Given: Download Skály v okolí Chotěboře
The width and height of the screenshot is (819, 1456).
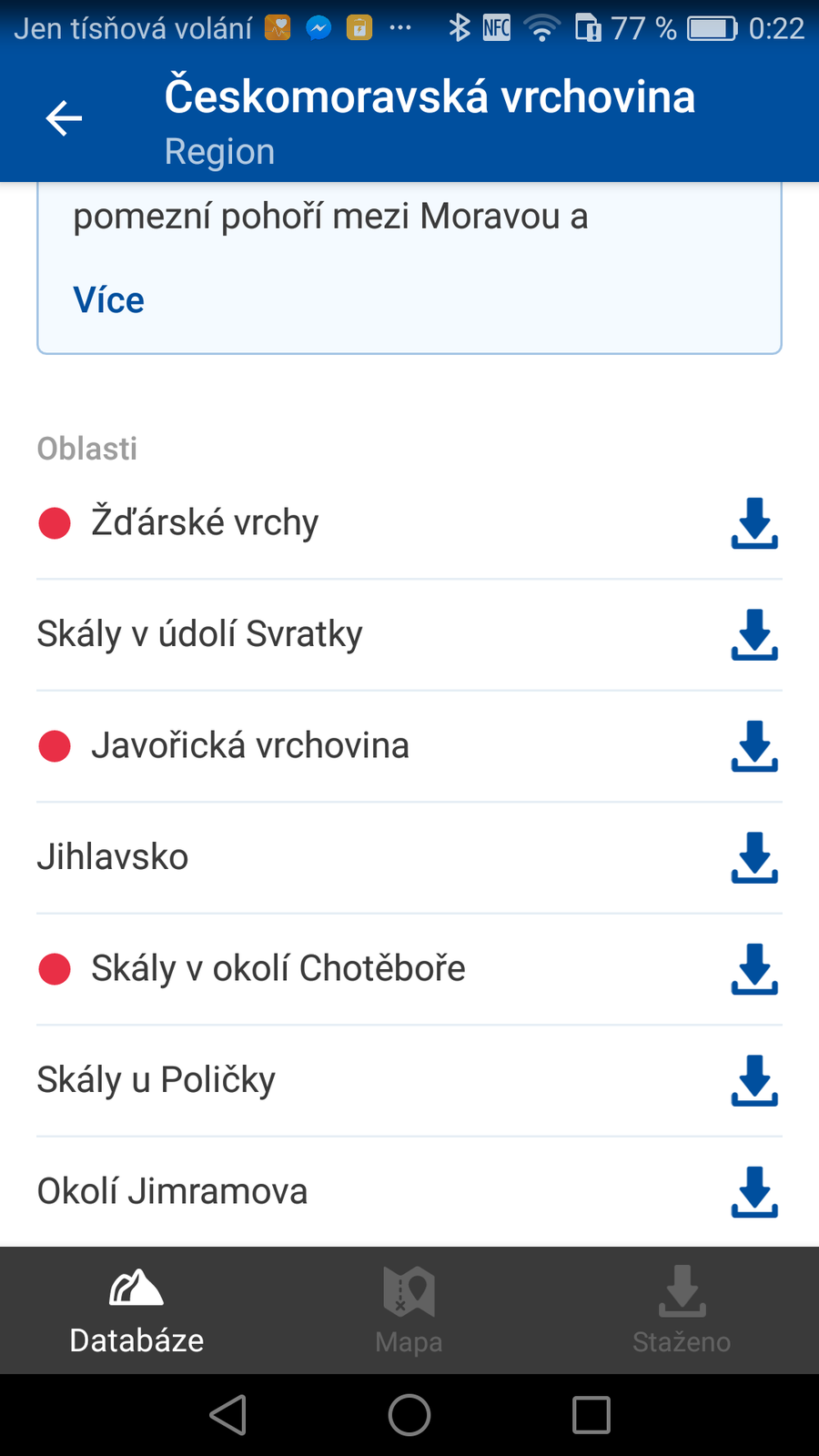Looking at the screenshot, I should pos(754,969).
